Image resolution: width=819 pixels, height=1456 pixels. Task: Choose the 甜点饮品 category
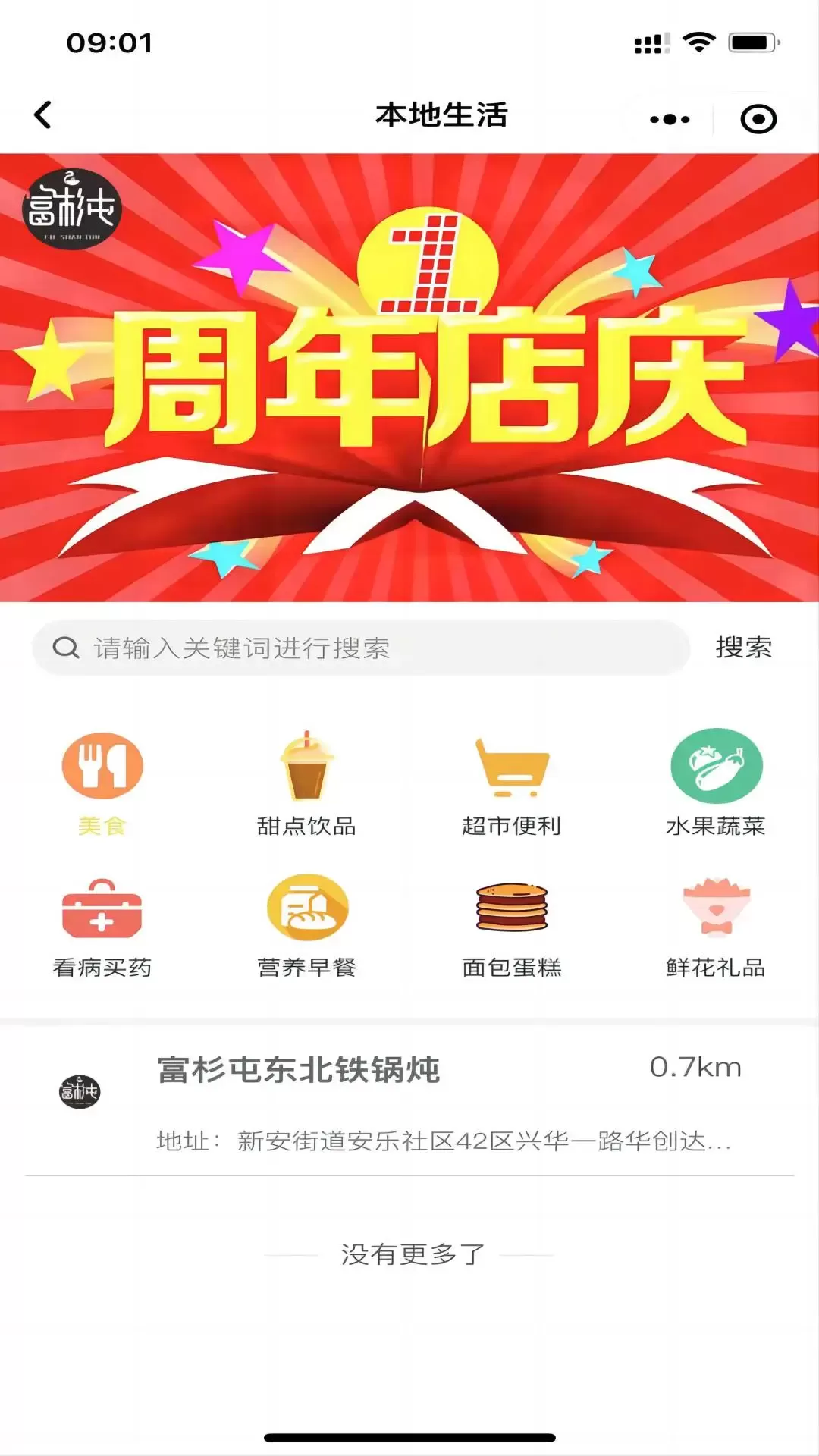(x=306, y=783)
